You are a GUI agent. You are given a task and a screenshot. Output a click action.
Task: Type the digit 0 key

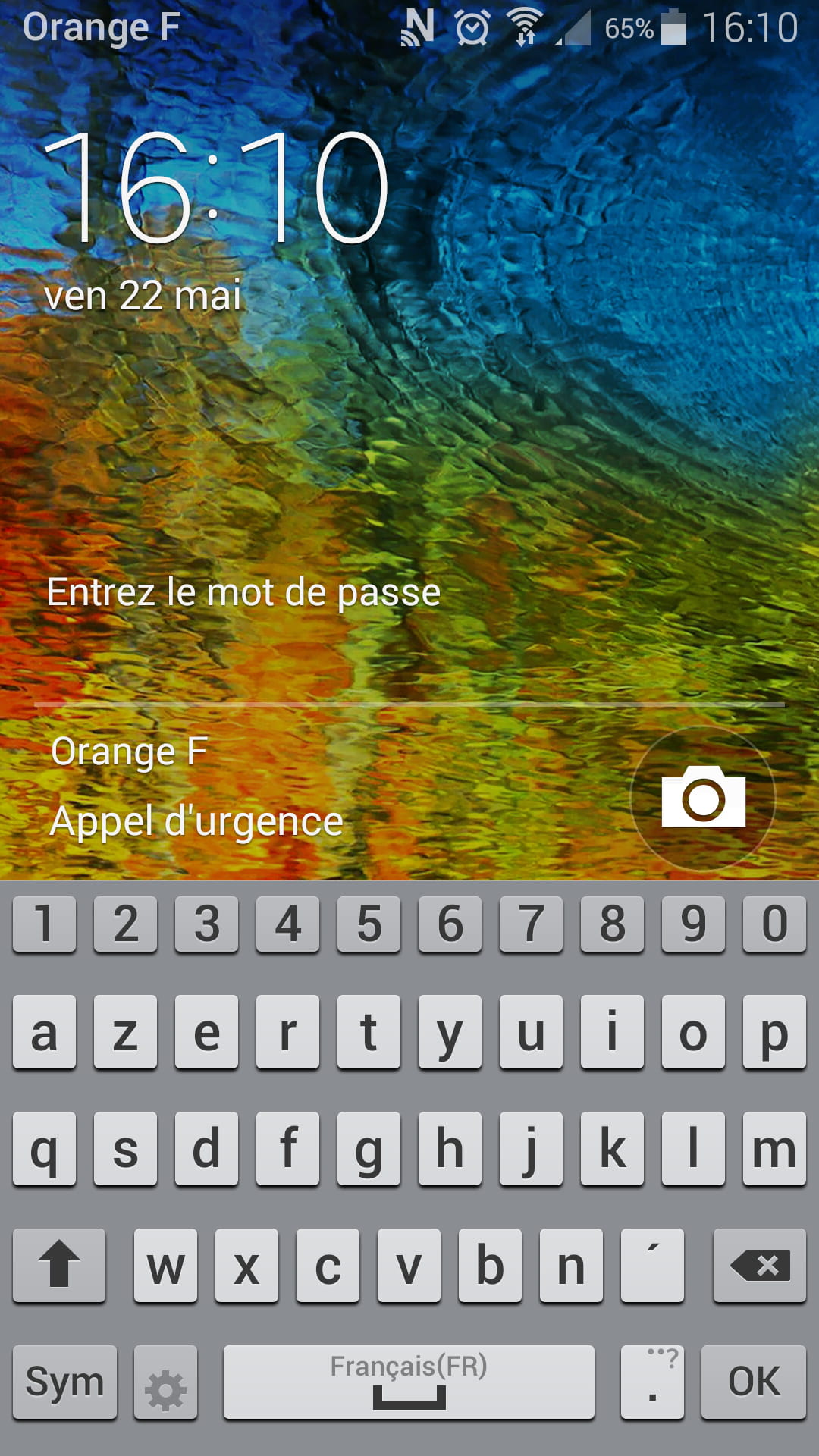tap(774, 924)
